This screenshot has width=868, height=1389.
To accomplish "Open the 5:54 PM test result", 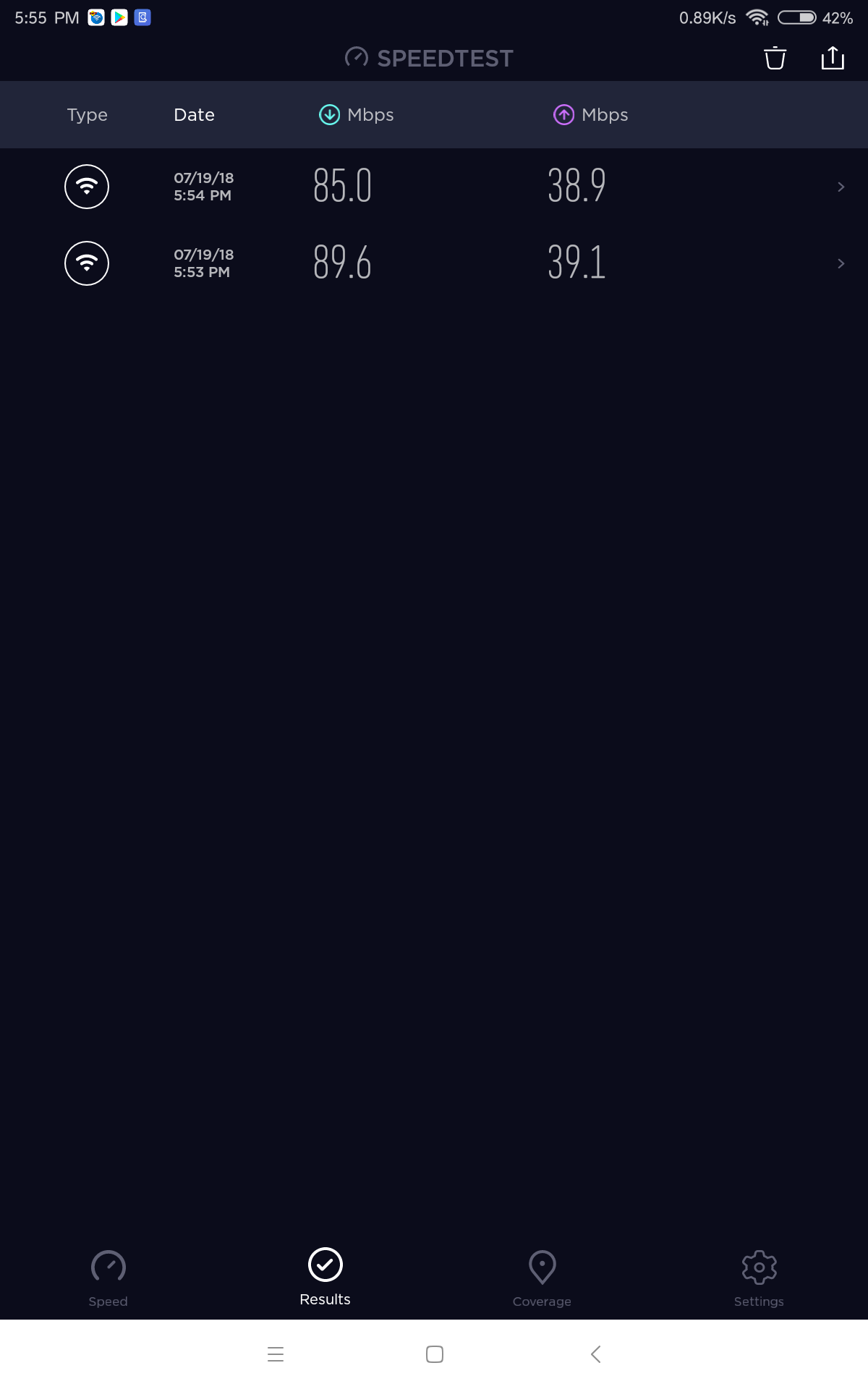I will tap(434, 187).
